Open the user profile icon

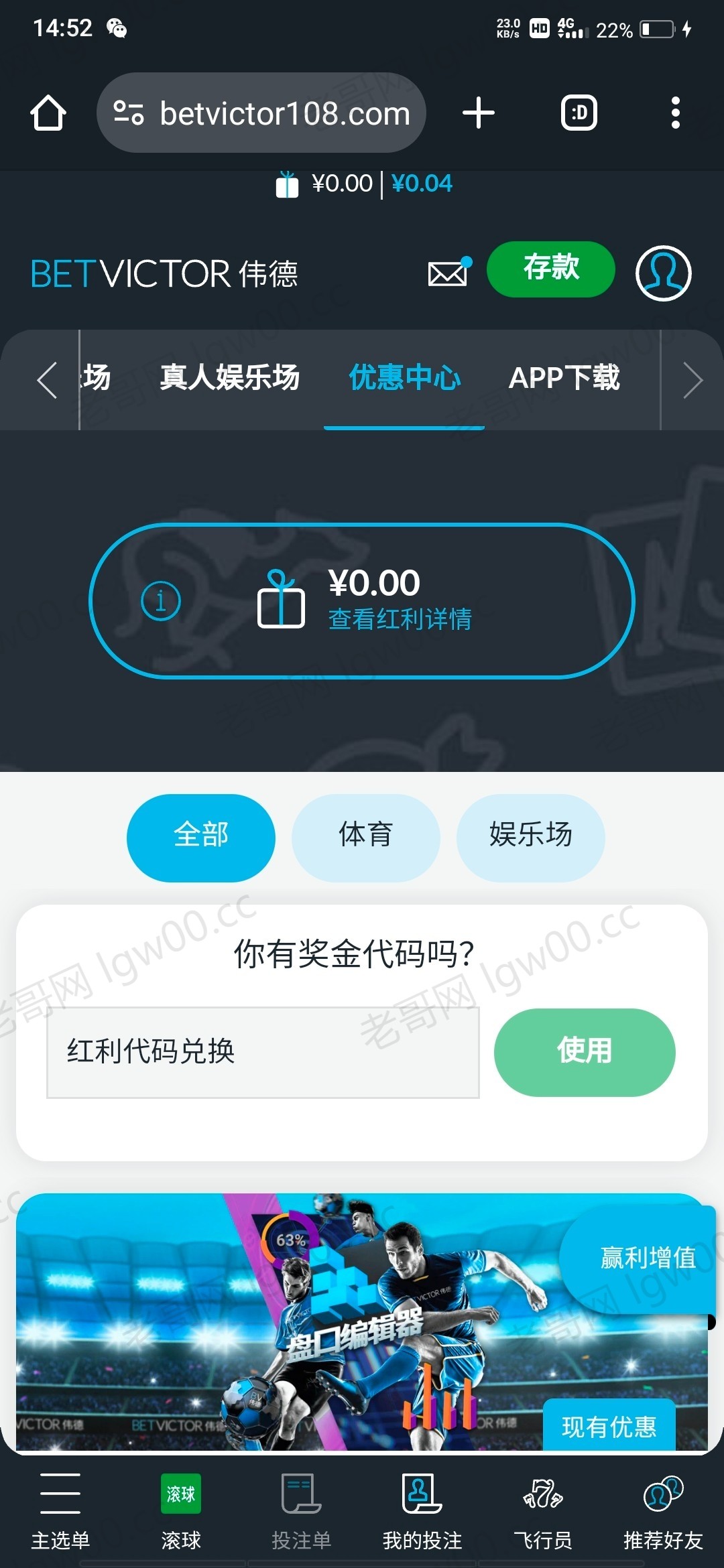pos(663,273)
